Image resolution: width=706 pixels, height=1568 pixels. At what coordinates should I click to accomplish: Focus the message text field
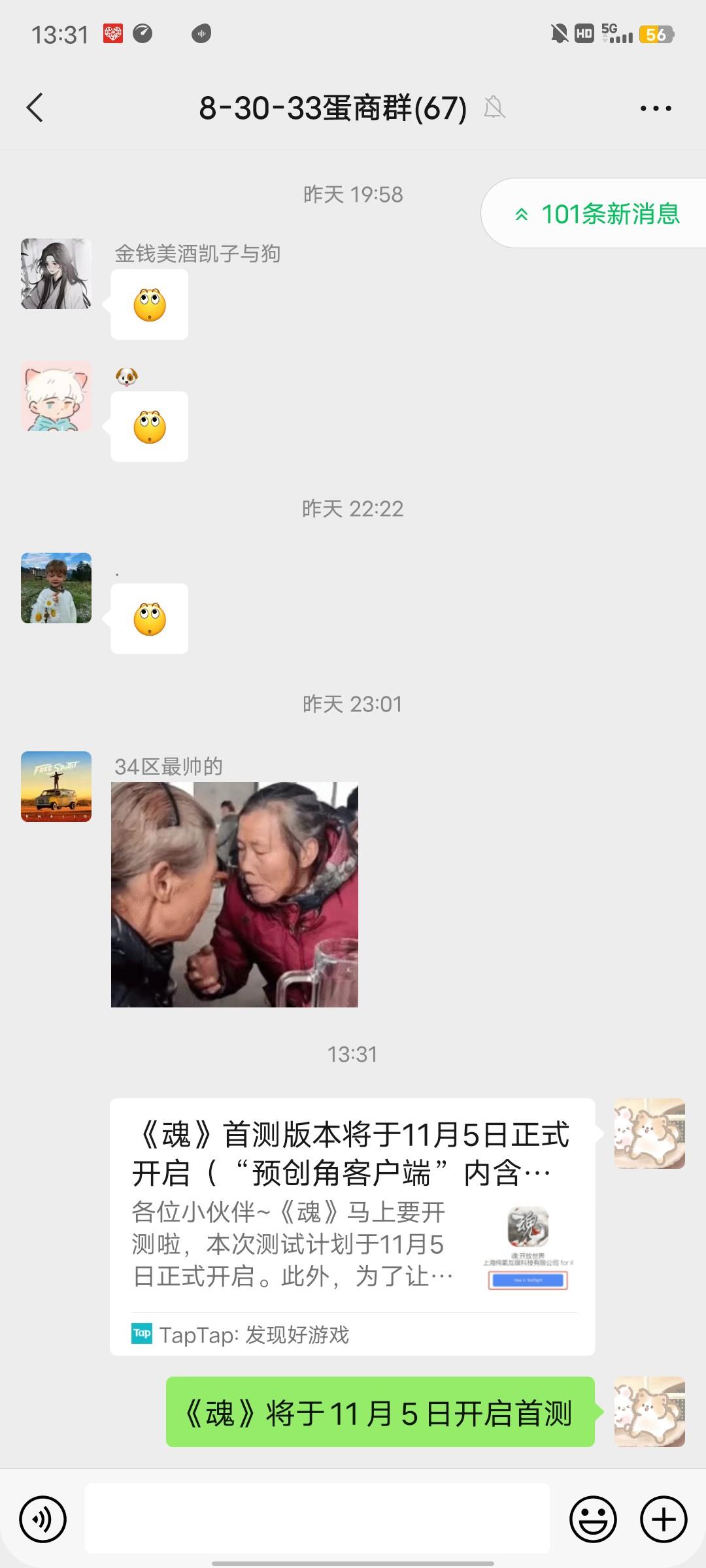(x=318, y=1518)
